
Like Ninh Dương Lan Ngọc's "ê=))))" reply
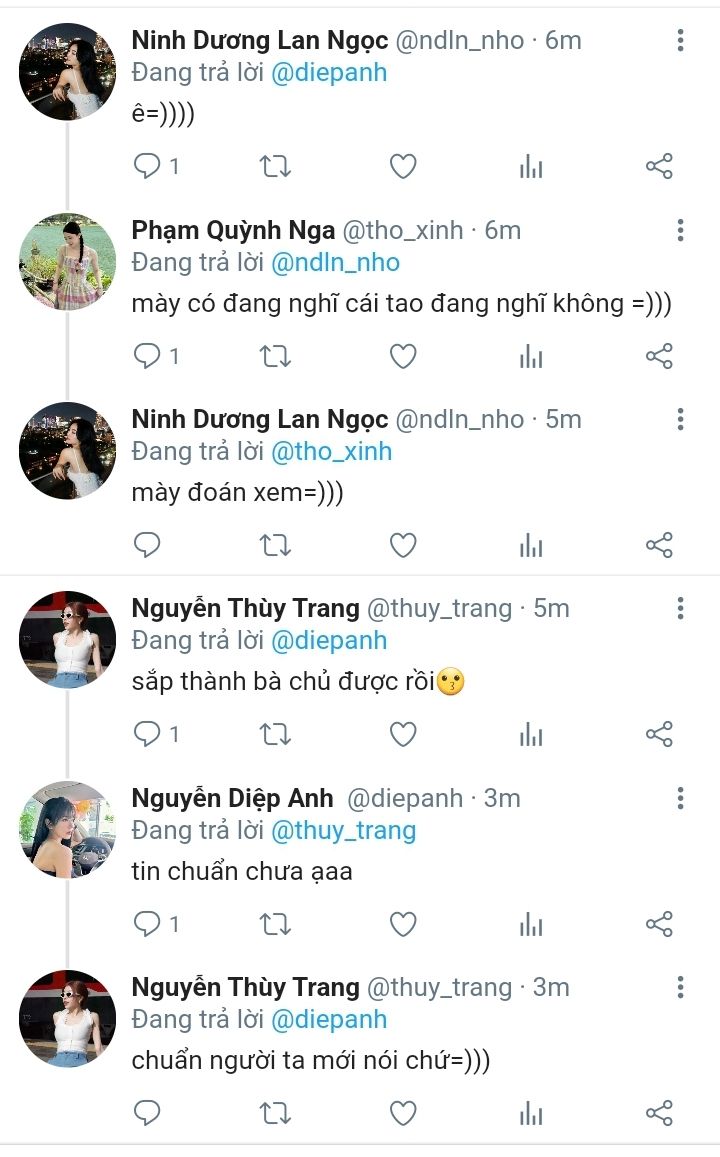tap(402, 167)
